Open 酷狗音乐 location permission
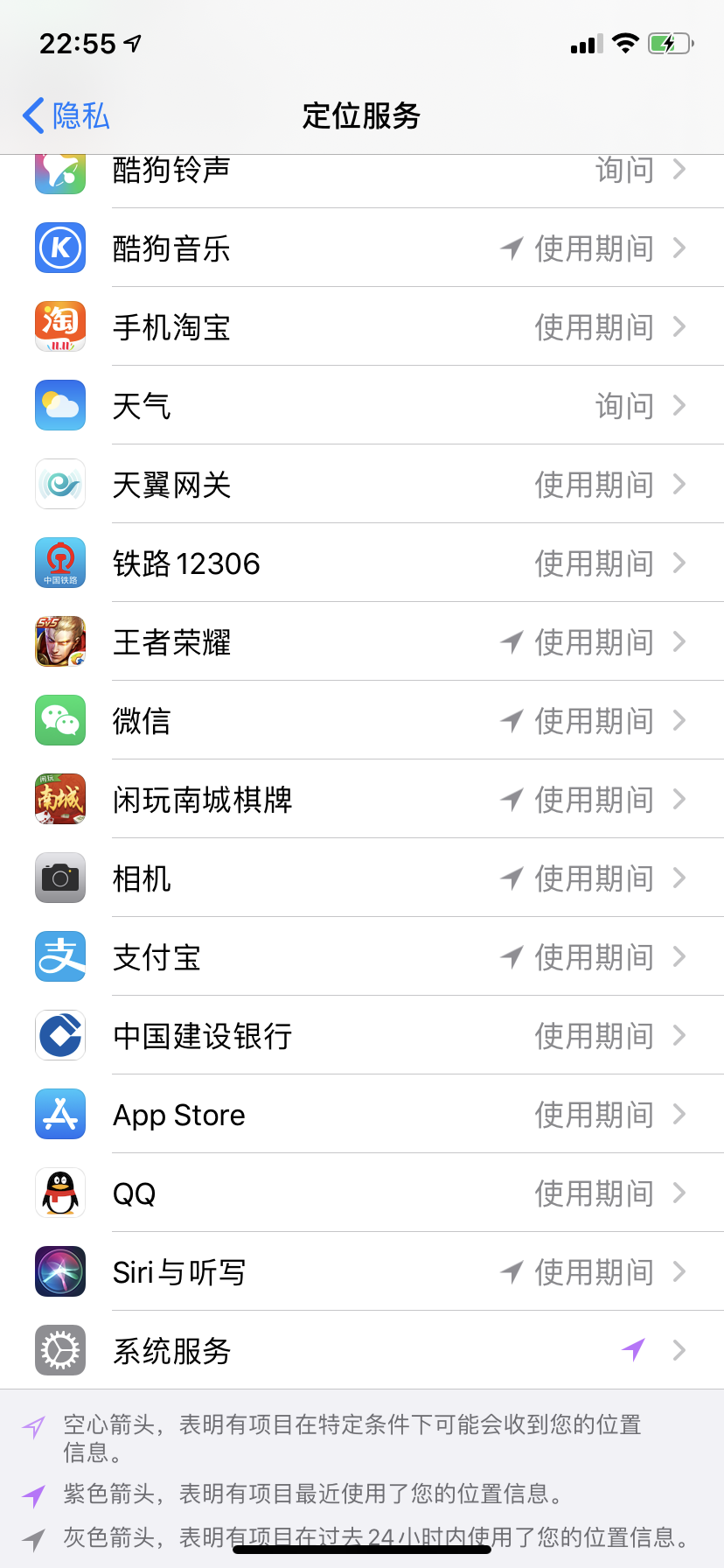The image size is (724, 1568). click(x=362, y=248)
